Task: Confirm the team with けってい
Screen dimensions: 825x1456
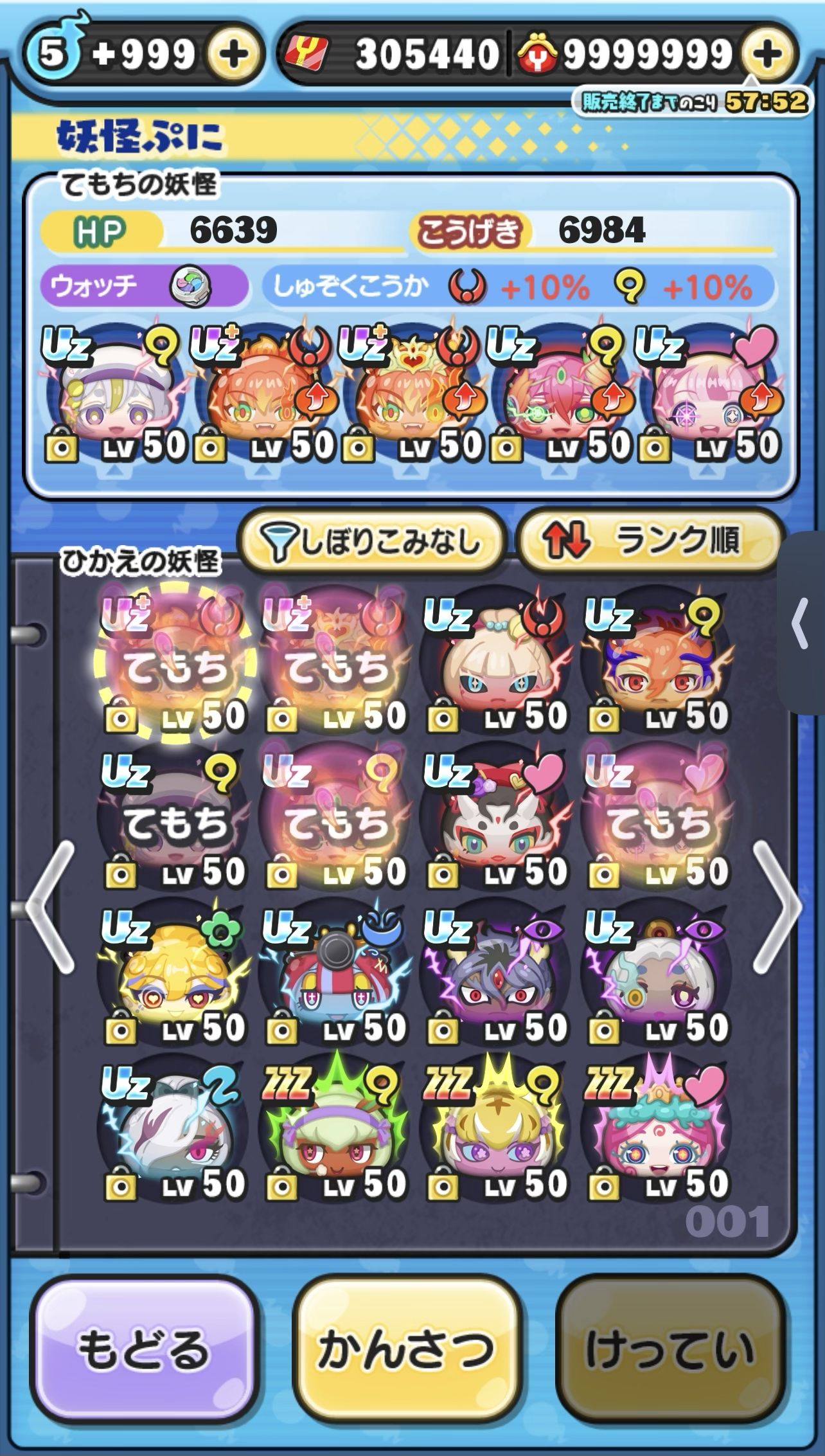Action: [670, 1349]
